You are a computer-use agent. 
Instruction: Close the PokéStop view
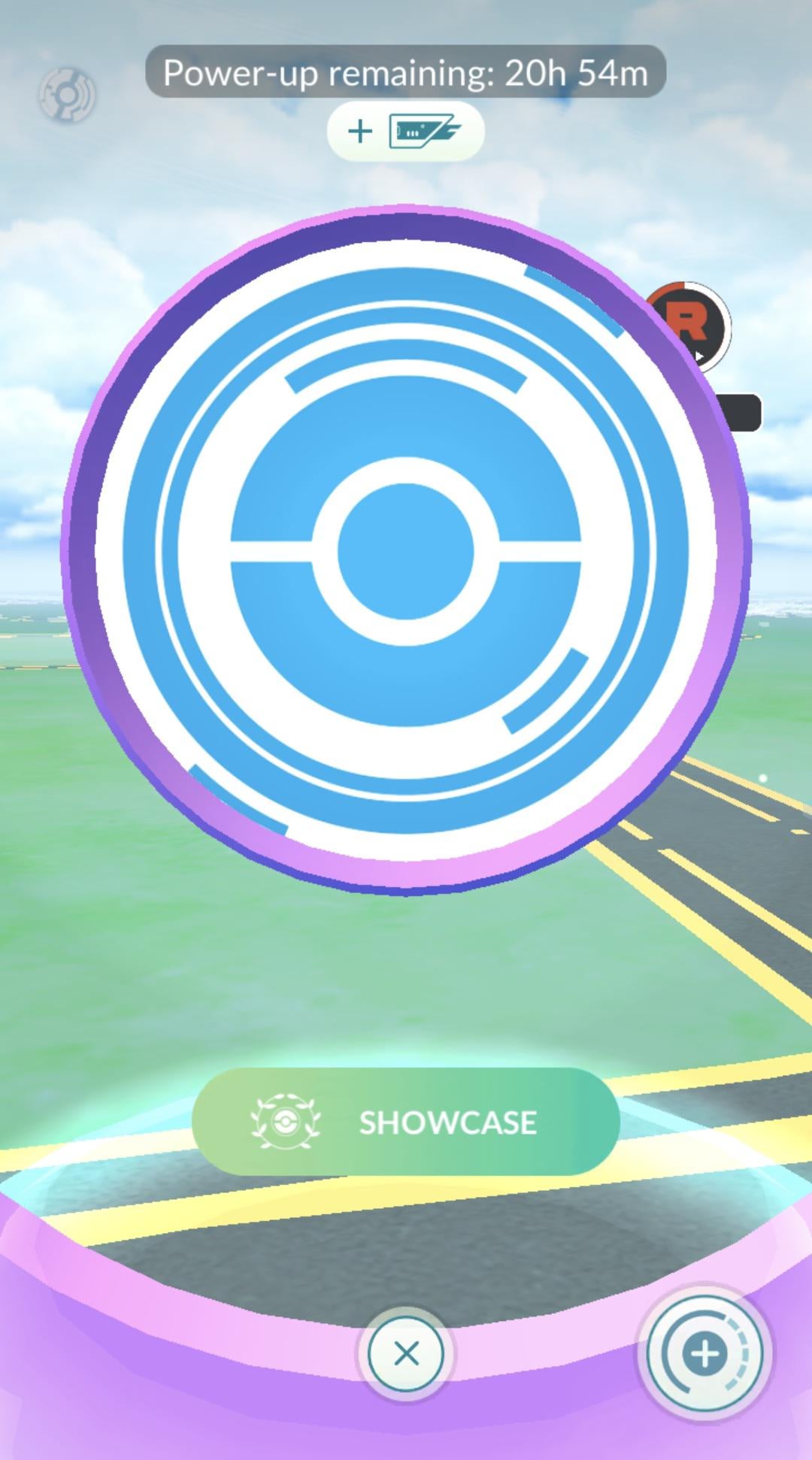point(406,1353)
